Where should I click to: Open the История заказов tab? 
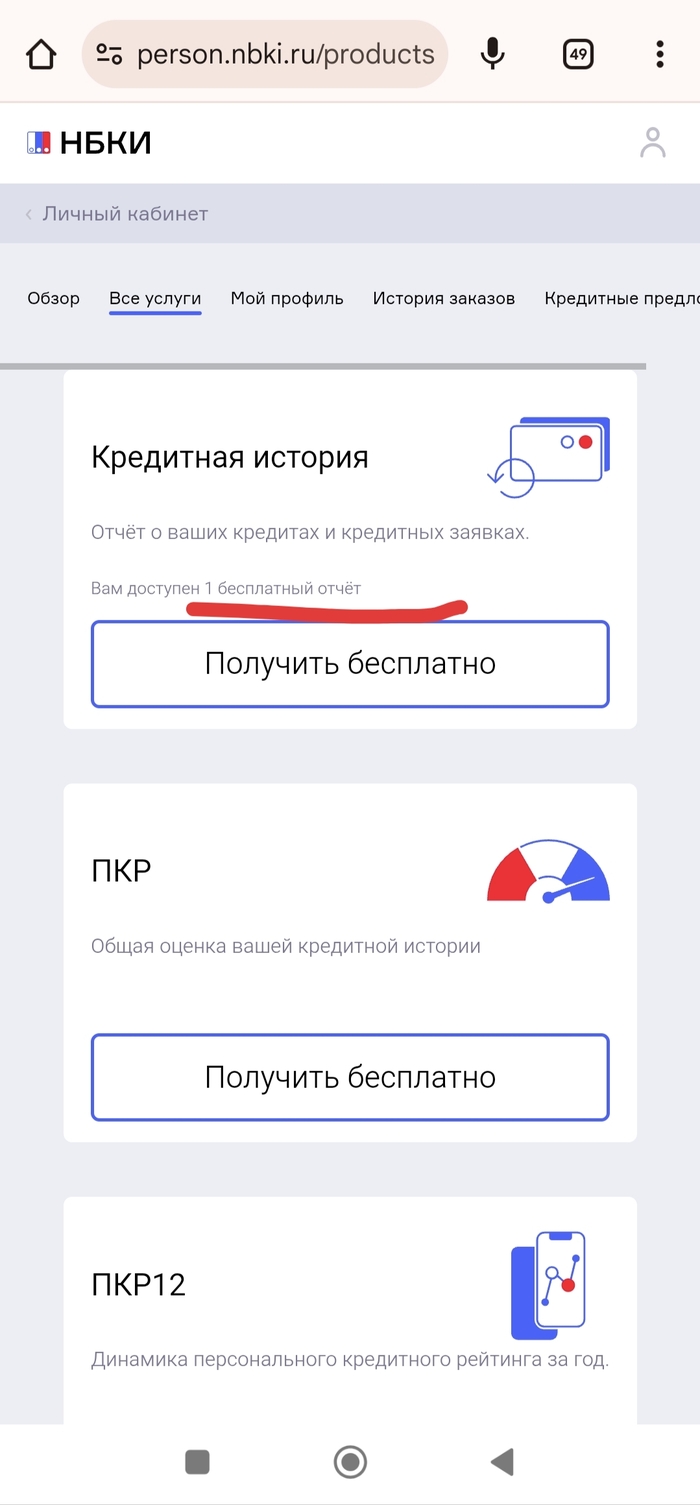coord(444,298)
